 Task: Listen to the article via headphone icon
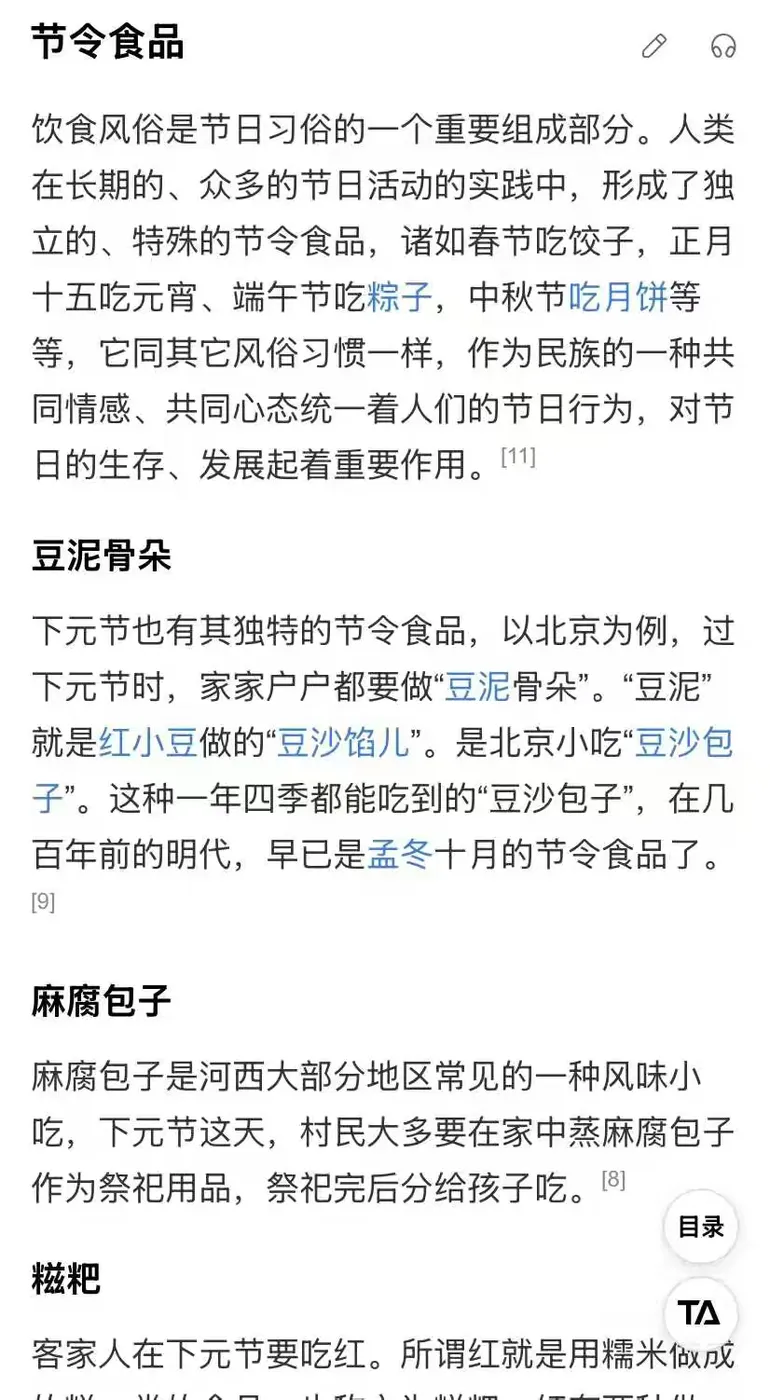pyautogui.click(x=722, y=46)
